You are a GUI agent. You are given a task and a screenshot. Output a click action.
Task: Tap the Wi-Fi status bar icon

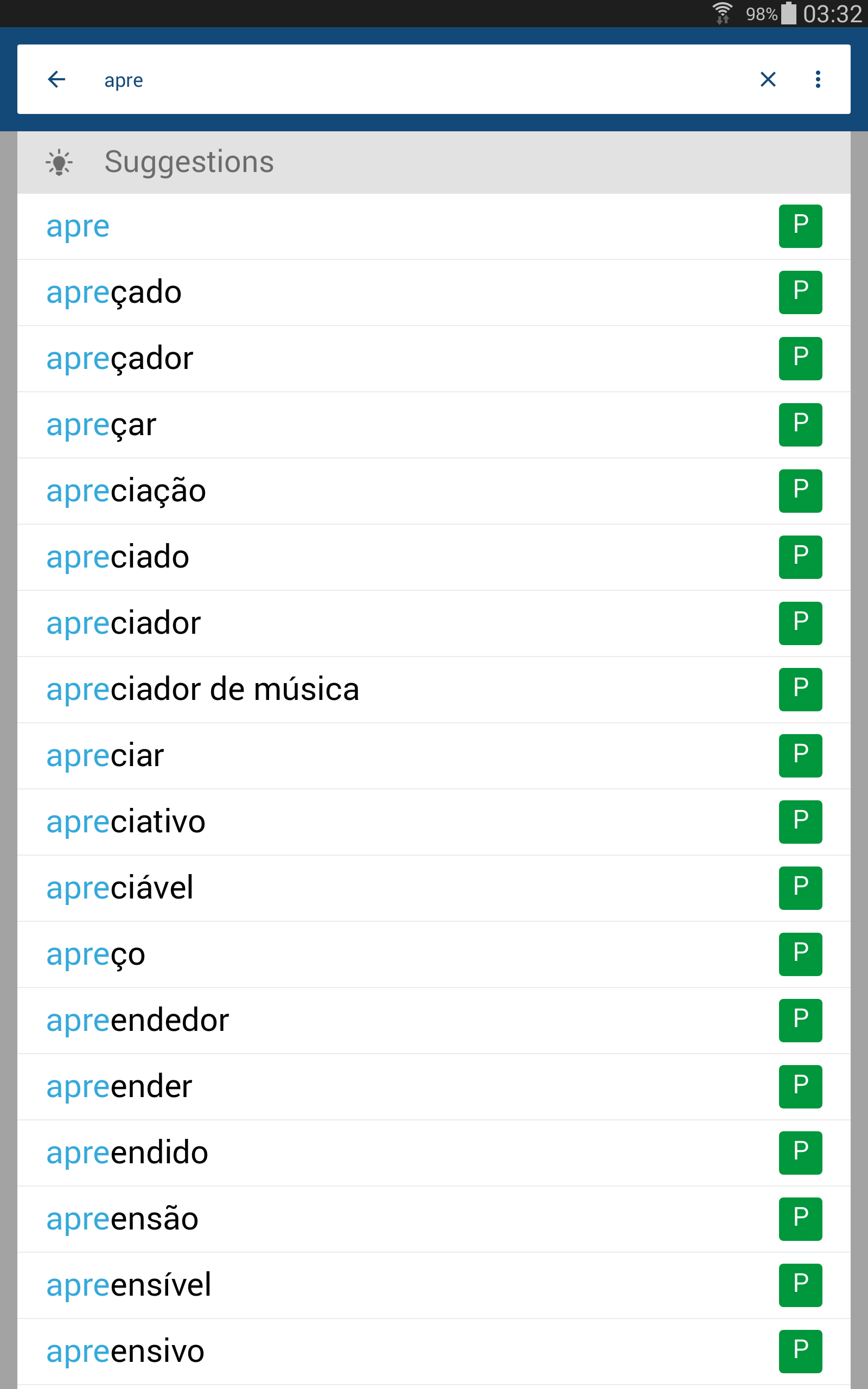[723, 12]
